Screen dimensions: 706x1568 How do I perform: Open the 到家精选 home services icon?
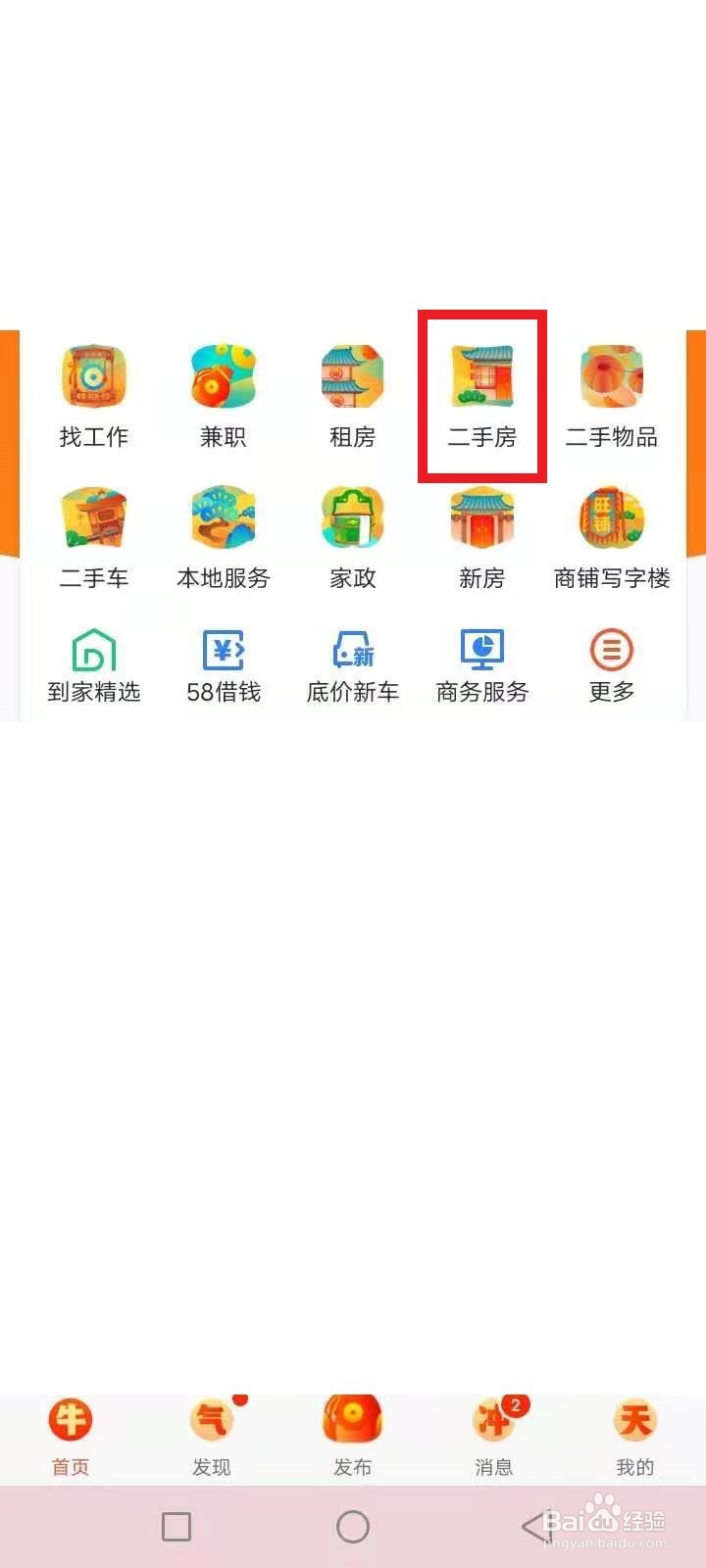point(93,664)
